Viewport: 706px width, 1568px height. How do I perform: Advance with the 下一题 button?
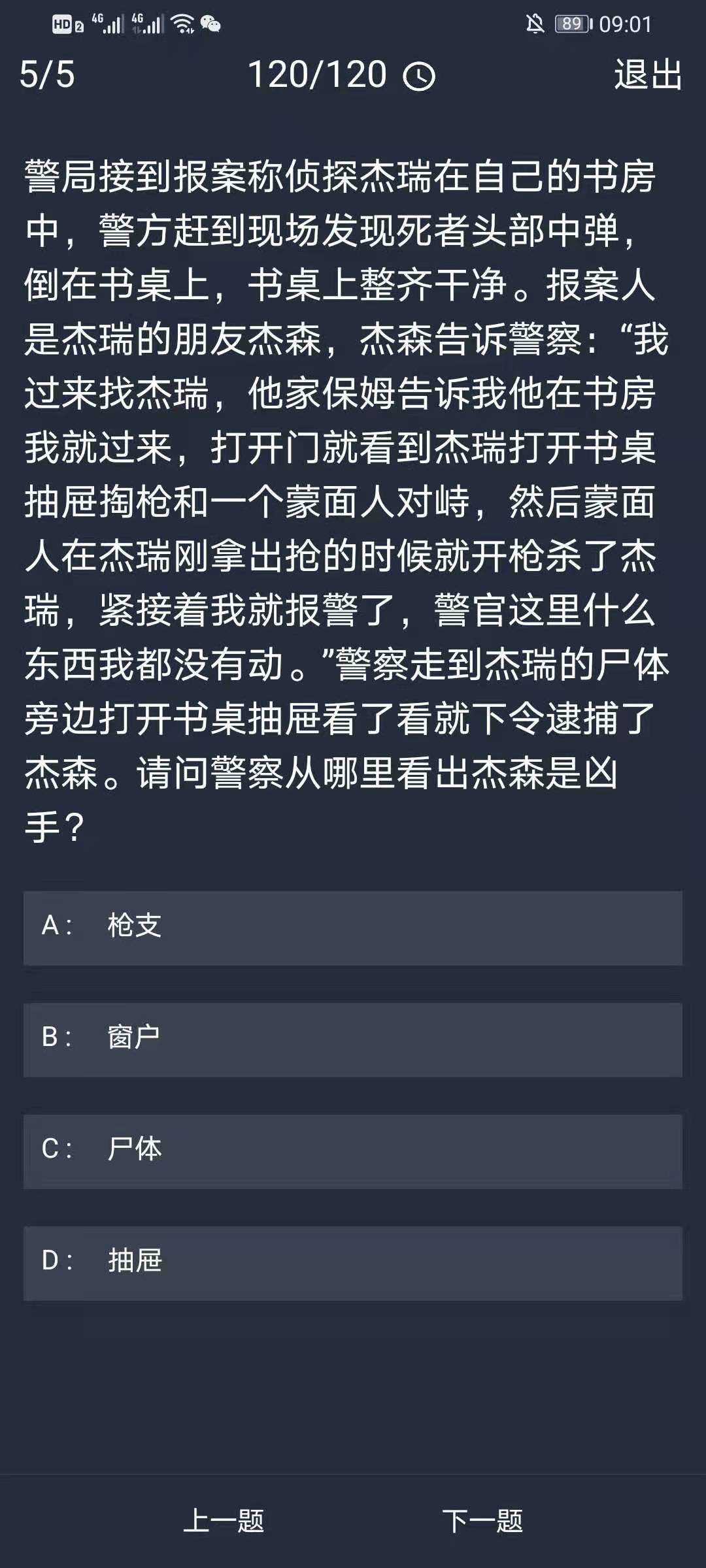pos(482,1521)
